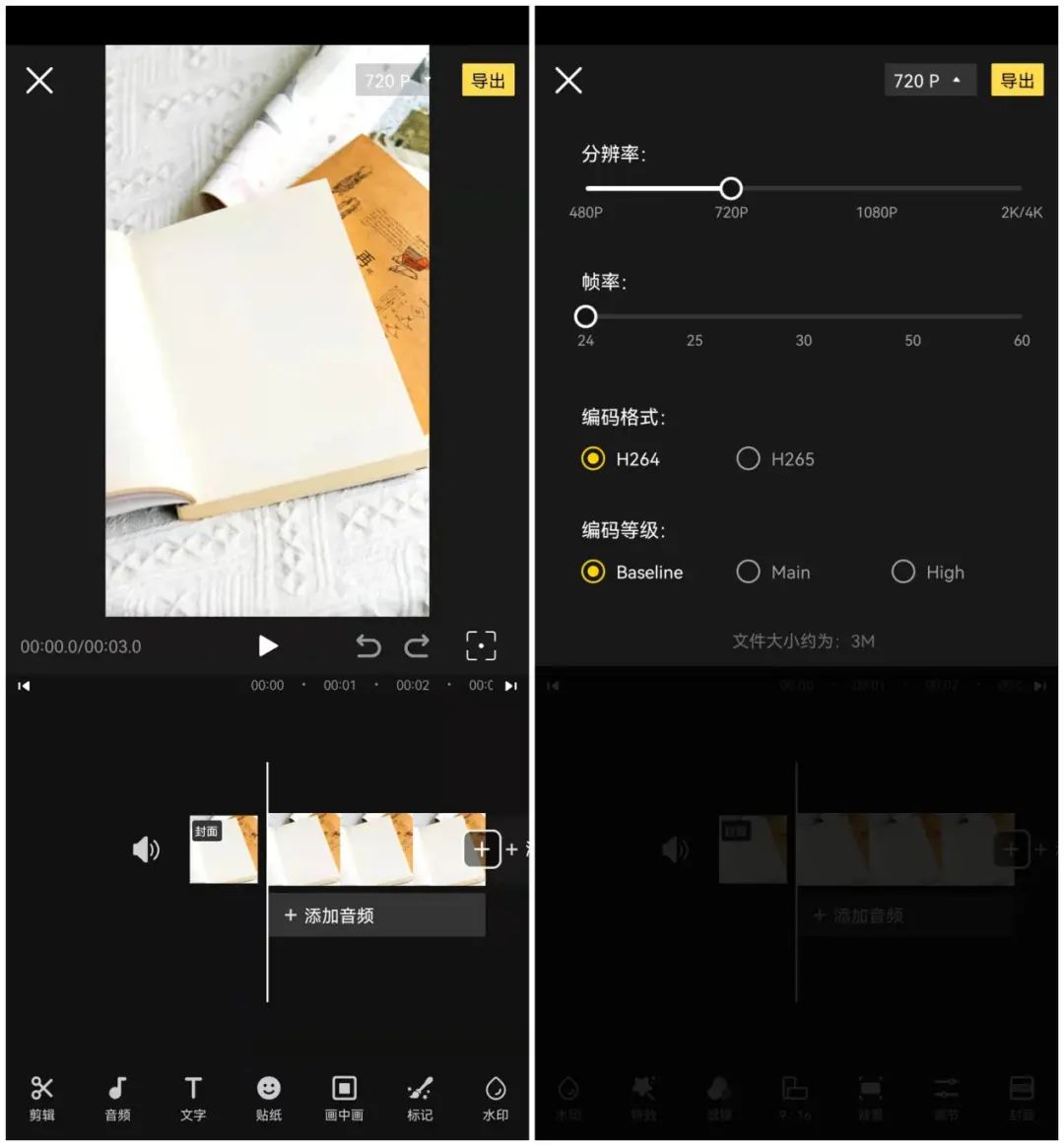Image resolution: width=1064 pixels, height=1146 pixels.
Task: Open the 画中画 picture-in-picture tool
Action: [344, 1098]
